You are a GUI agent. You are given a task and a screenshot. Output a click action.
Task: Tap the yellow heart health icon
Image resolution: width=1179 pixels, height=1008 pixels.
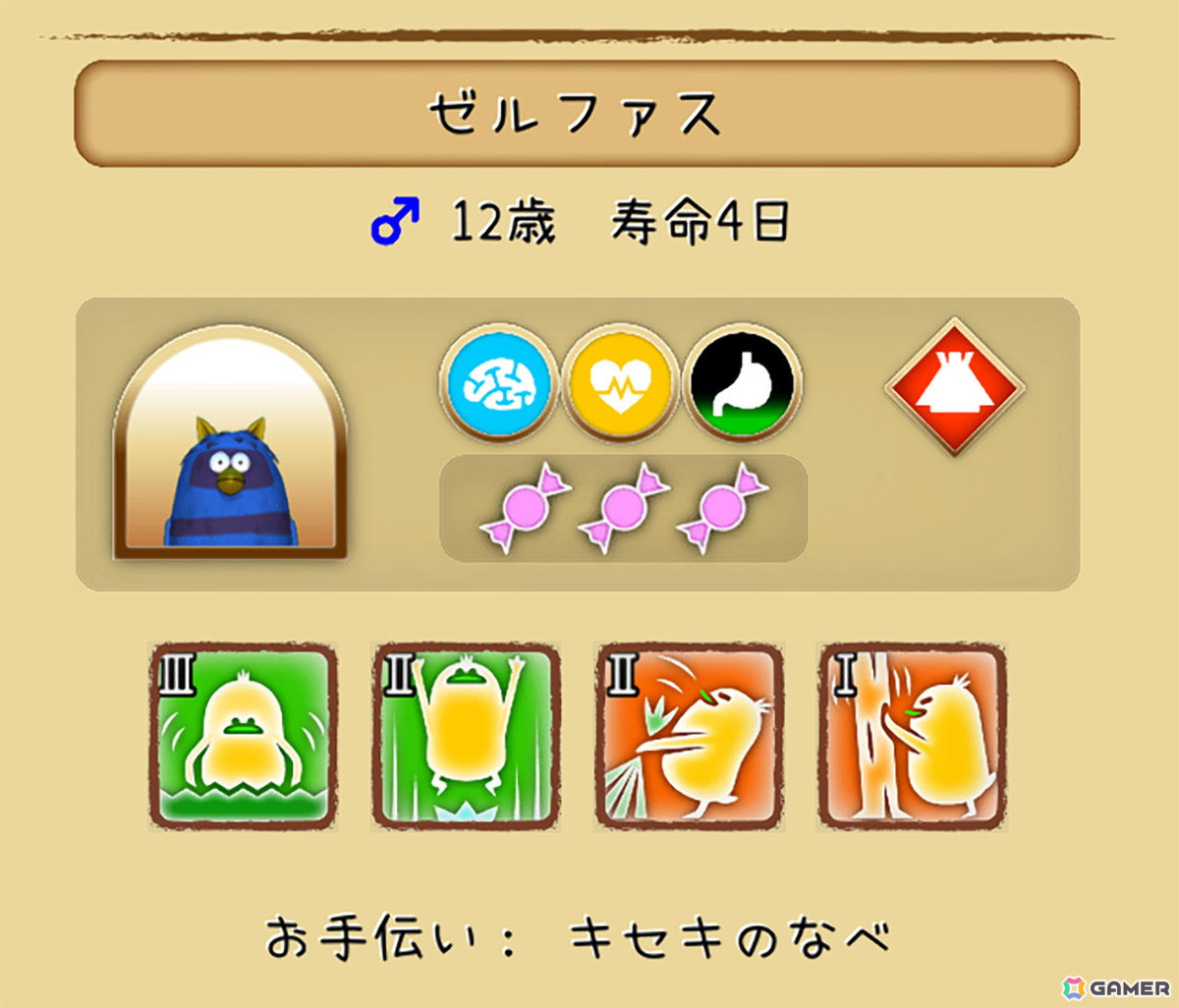tap(621, 383)
